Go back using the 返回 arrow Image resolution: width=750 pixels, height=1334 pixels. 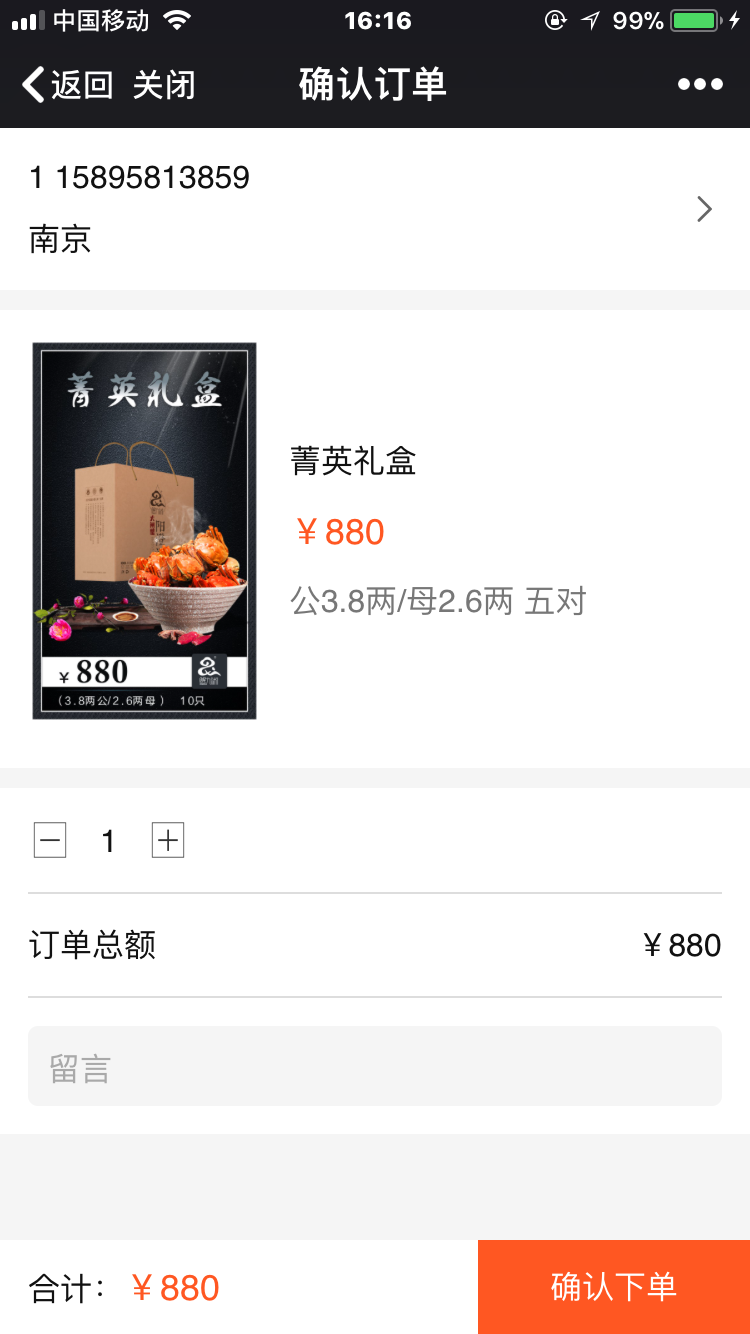(x=66, y=85)
